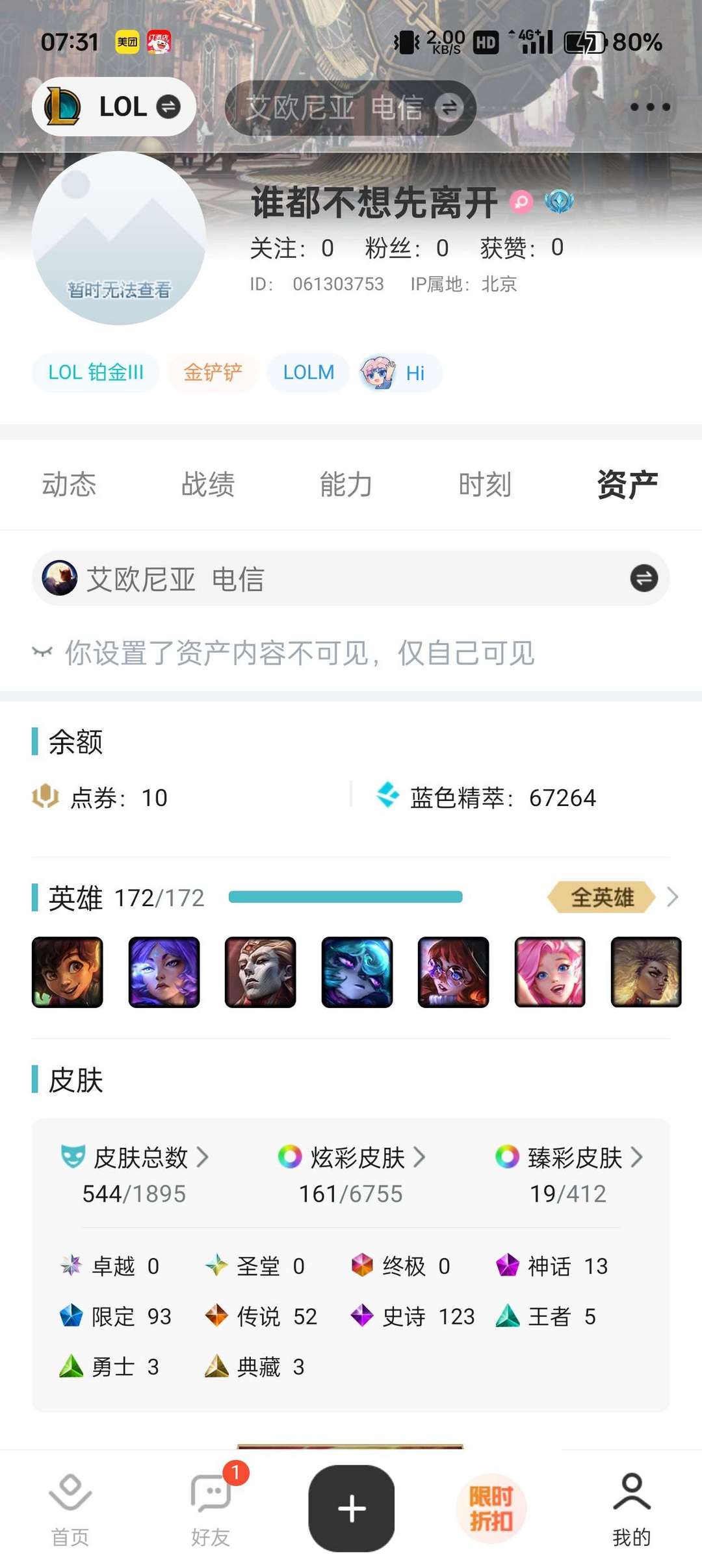Open the three-dot more options menu
Viewport: 702px width, 1568px height.
tap(650, 106)
